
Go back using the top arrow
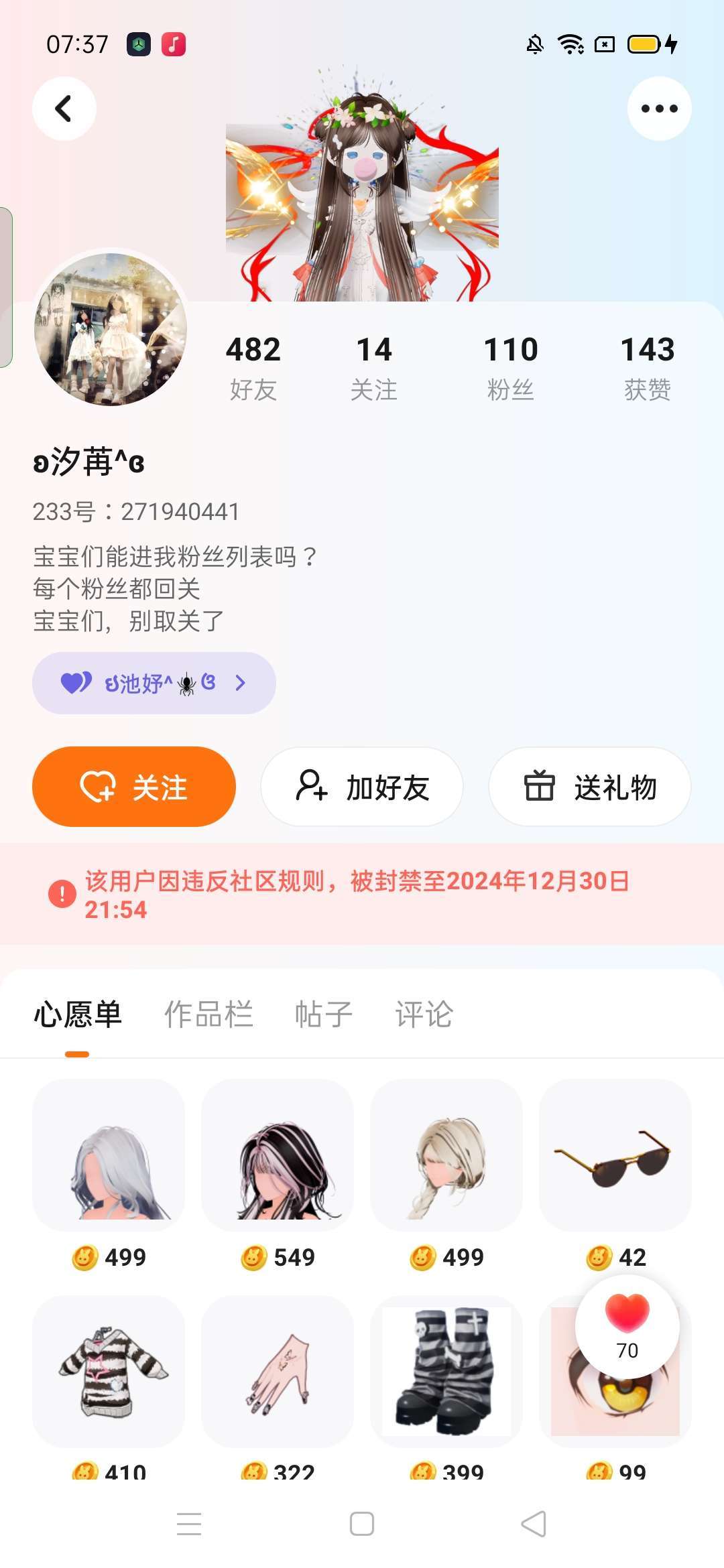pos(64,109)
